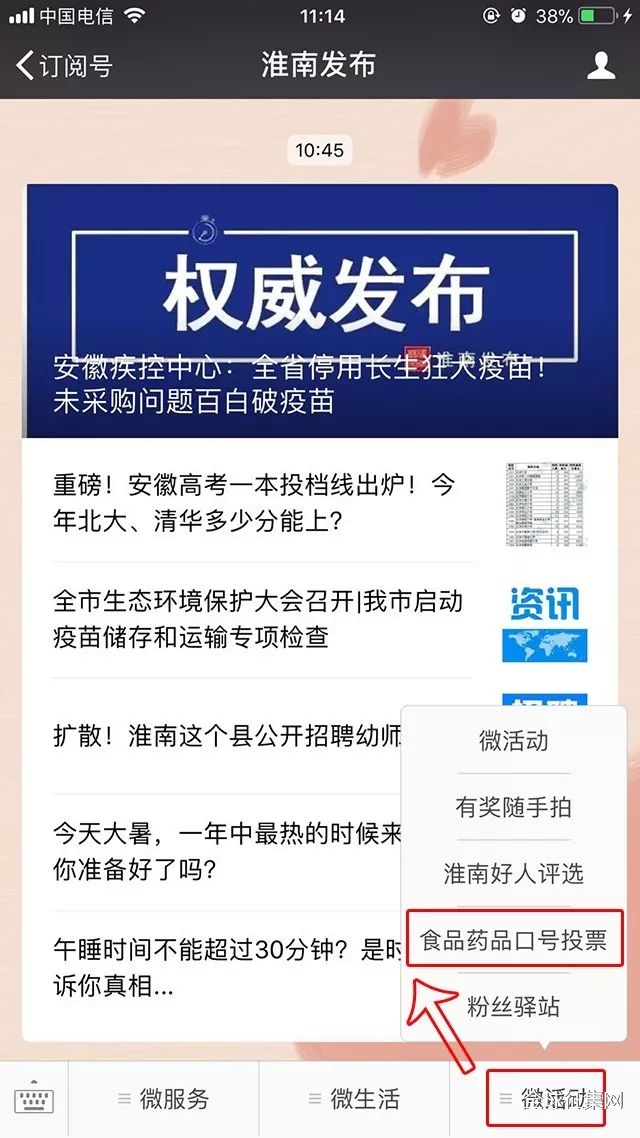Screen dimensions: 640x1138
Task: Go back to 订阅号 list
Action: 64,66
